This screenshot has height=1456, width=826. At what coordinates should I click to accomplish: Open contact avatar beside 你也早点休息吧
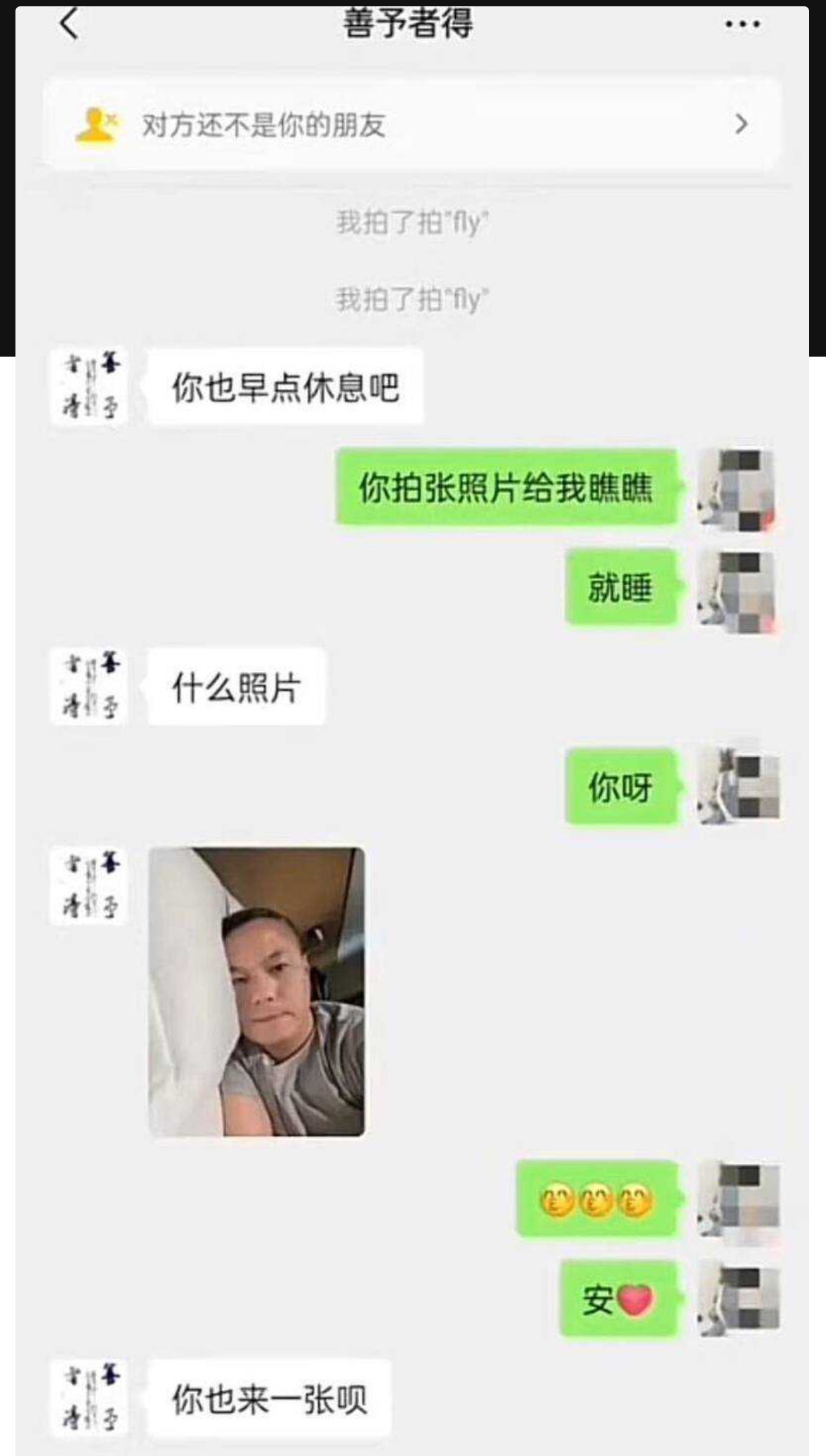click(90, 387)
